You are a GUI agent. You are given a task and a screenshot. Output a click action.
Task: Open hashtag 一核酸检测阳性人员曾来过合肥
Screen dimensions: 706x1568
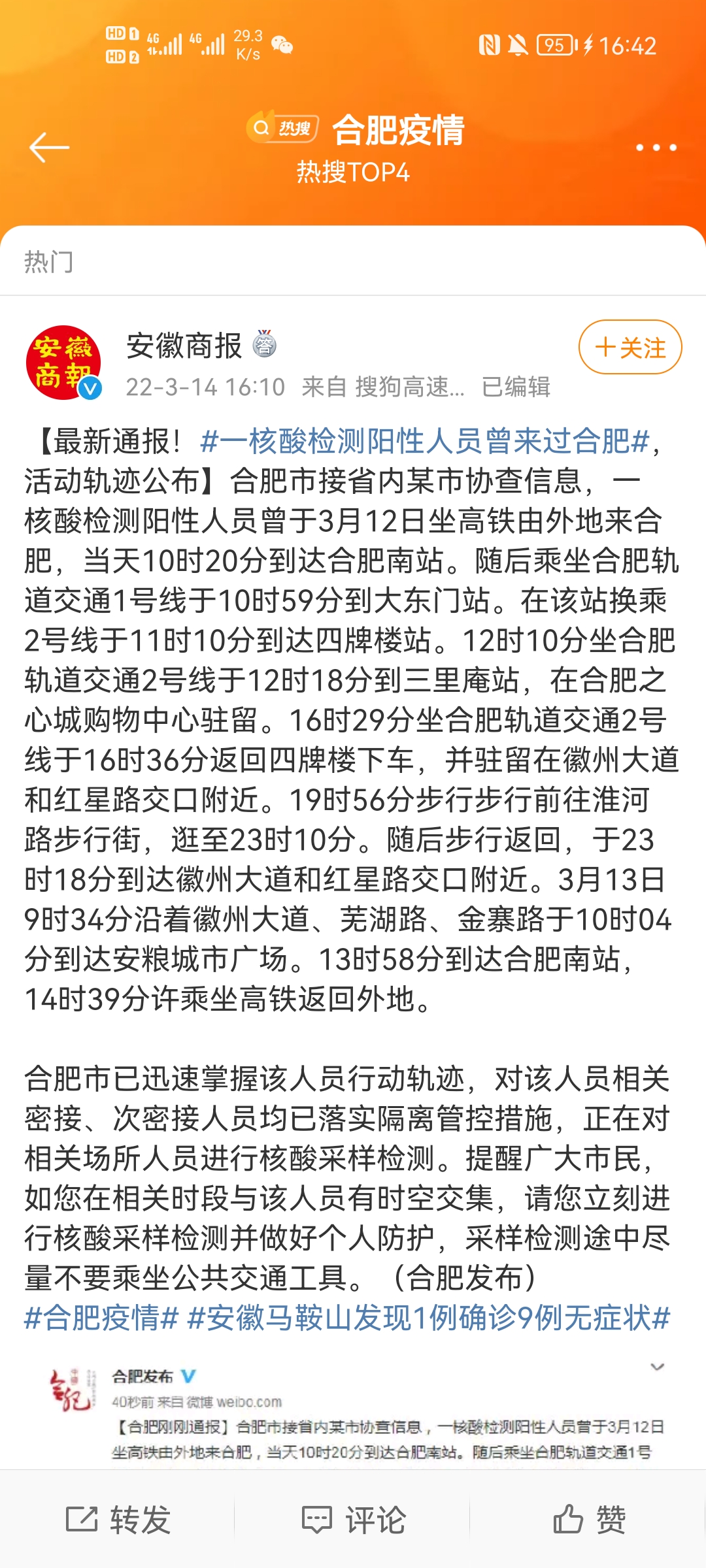click(425, 442)
